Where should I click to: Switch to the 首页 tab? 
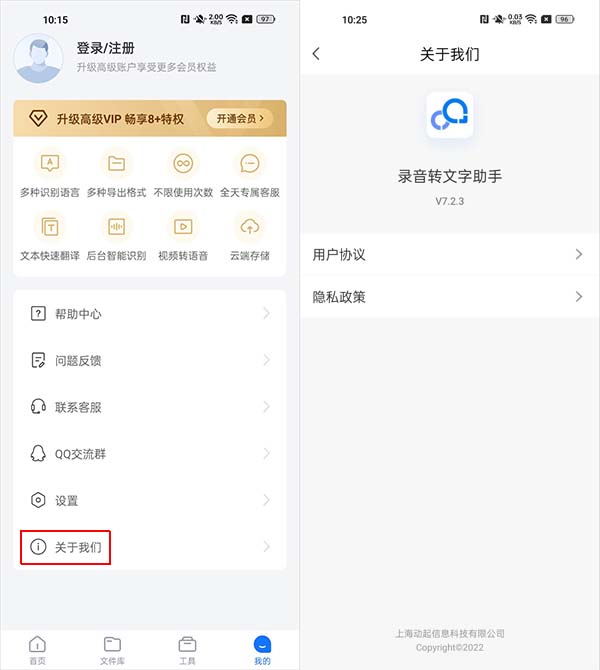coord(37,649)
